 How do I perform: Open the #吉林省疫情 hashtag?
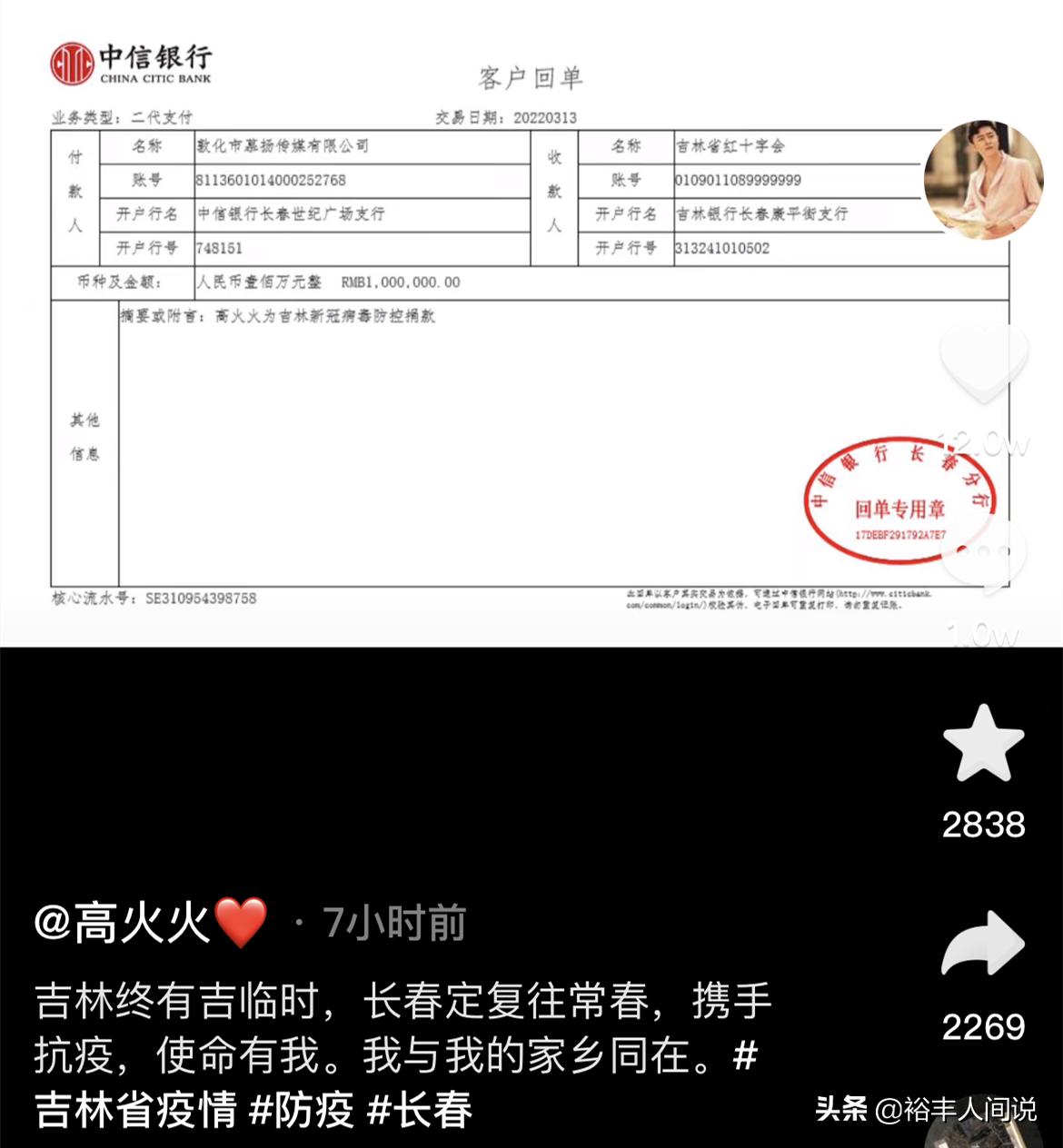tap(136, 1110)
